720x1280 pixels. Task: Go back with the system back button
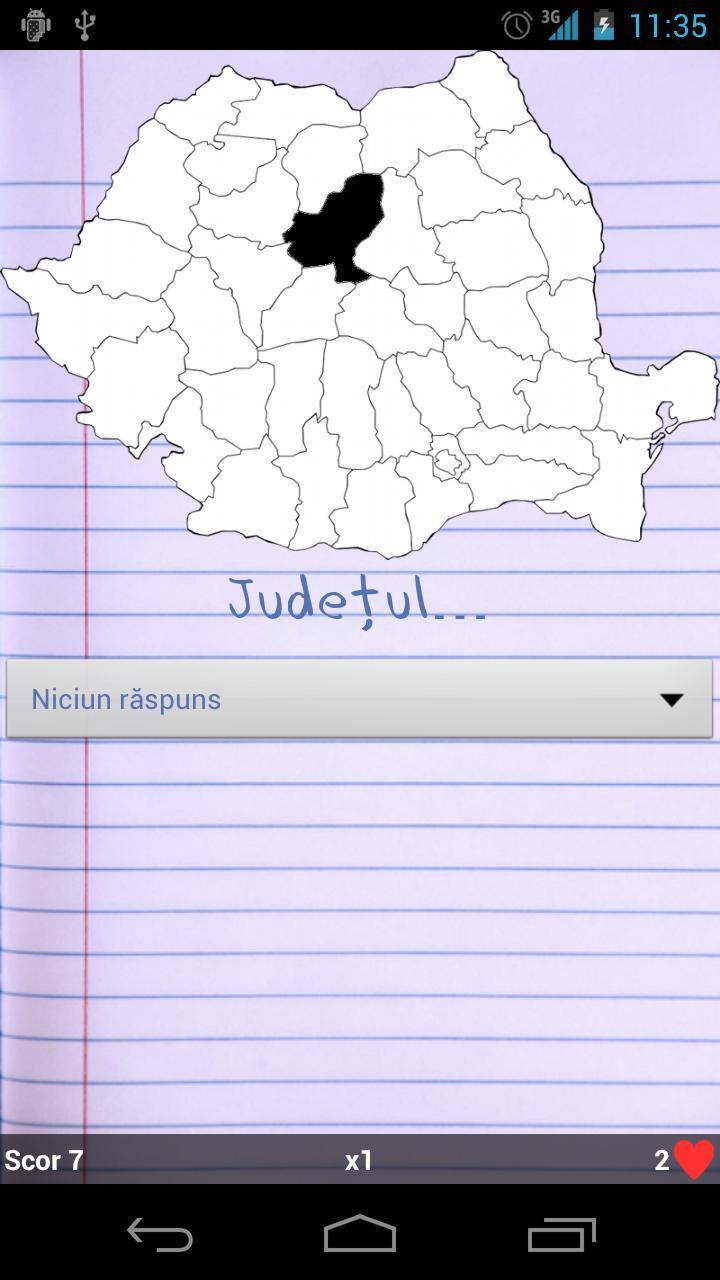coord(160,1235)
